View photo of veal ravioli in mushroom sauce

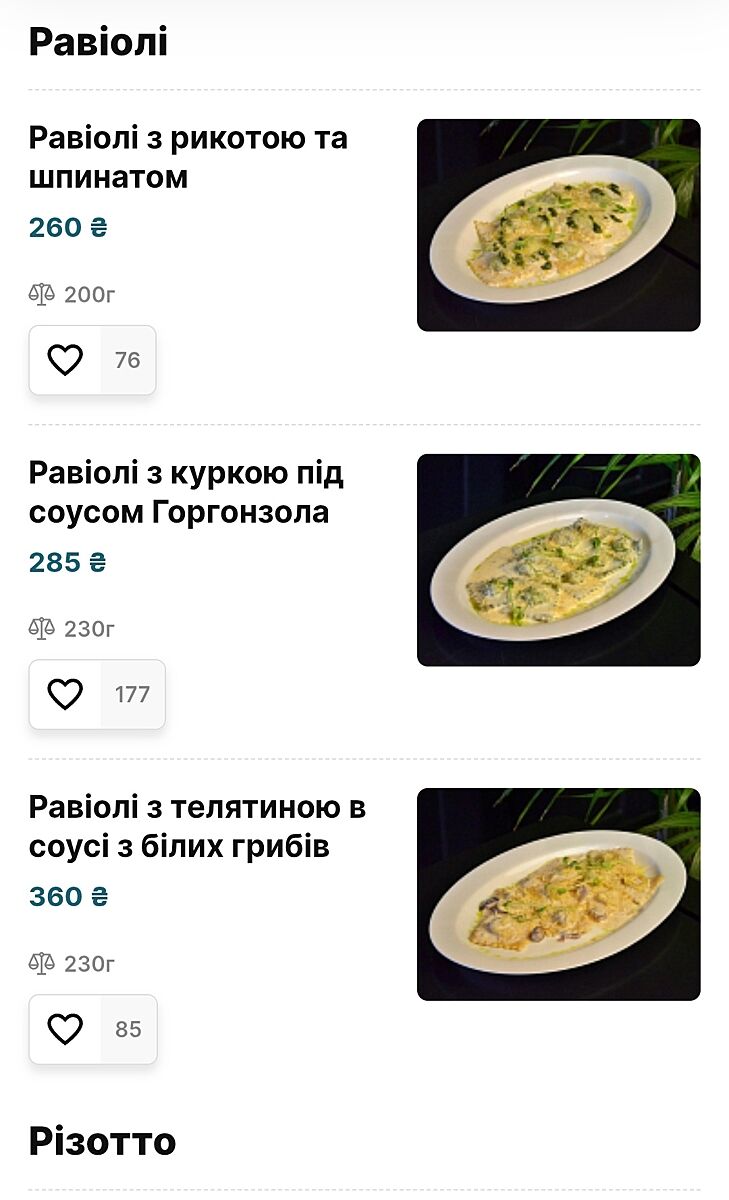558,894
